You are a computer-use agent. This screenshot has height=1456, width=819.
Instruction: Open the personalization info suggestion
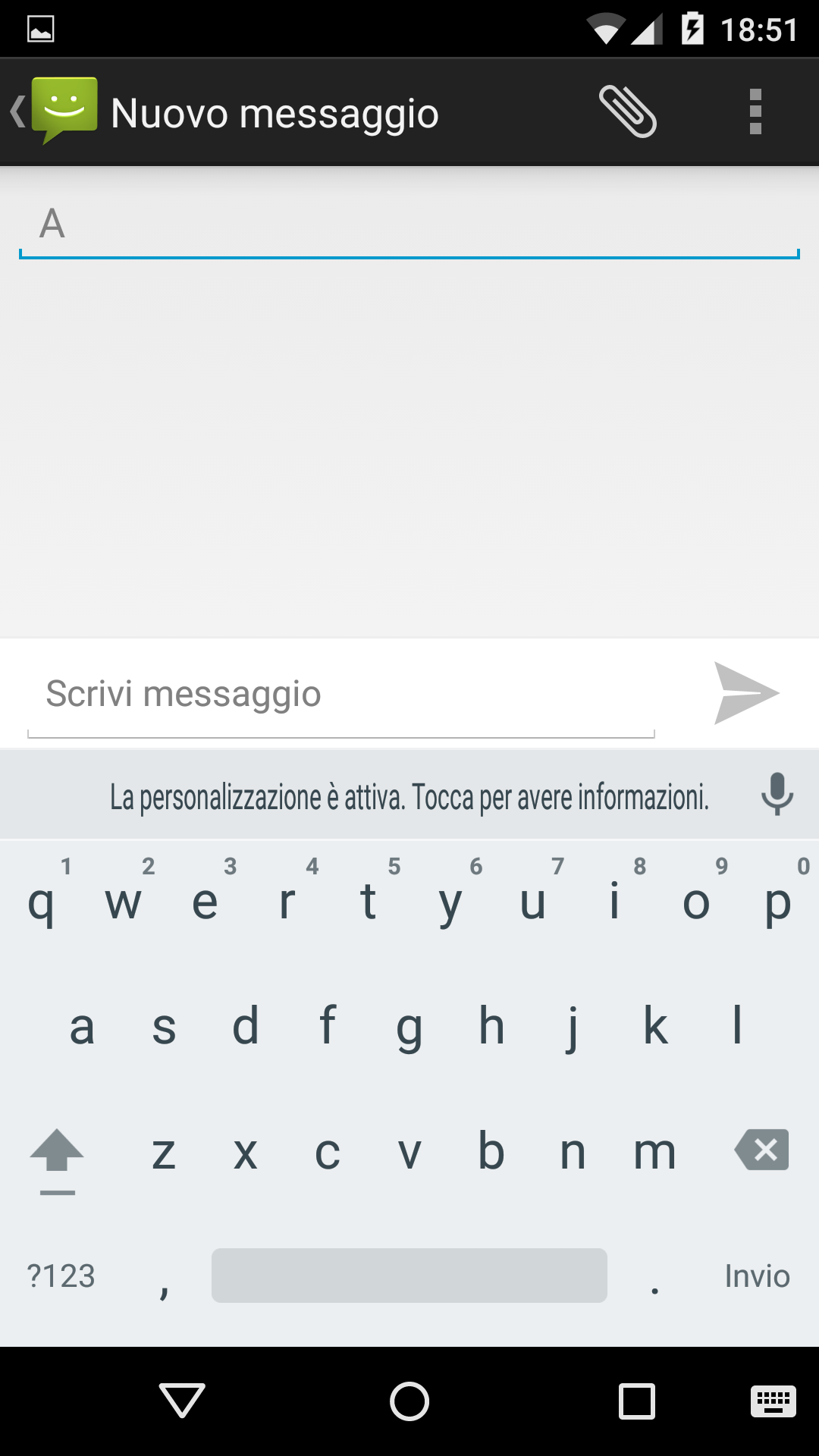[x=409, y=796]
